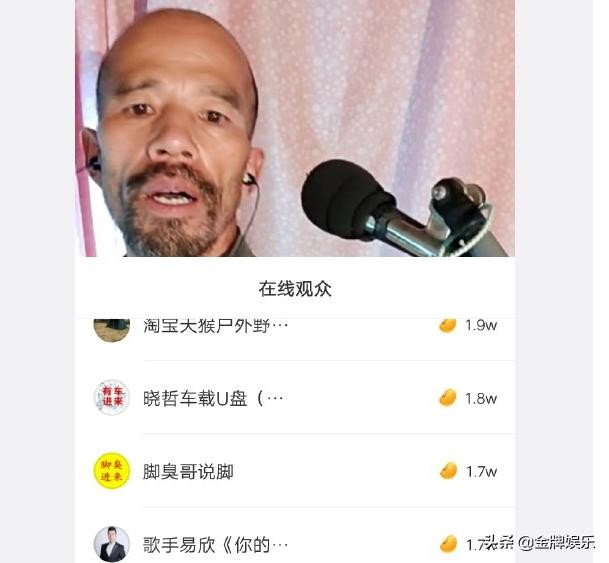The image size is (609, 563).
Task: Tap the live video to dismiss the audience panel
Action: [x=295, y=130]
